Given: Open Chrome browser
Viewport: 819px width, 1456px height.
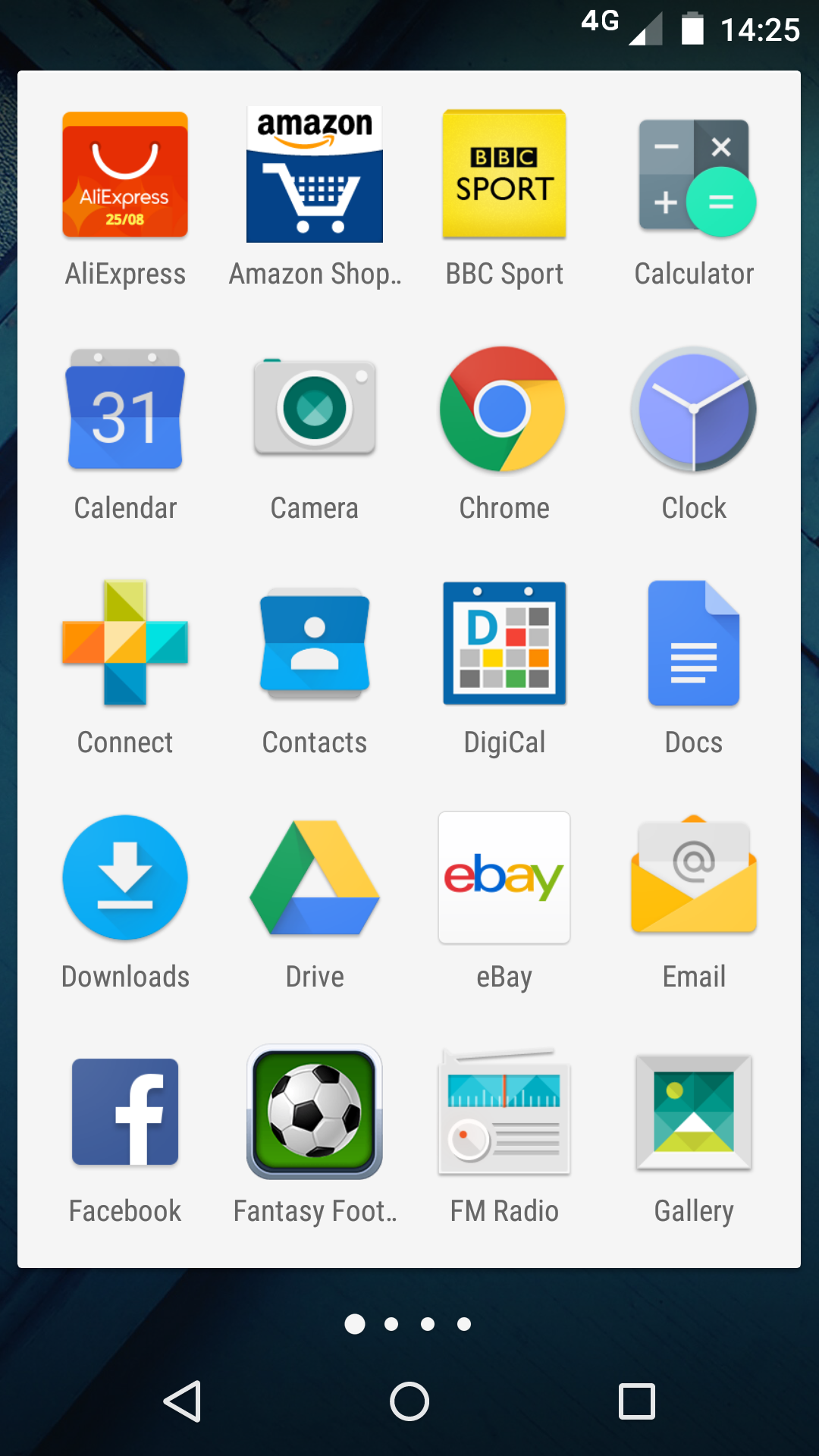Looking at the screenshot, I should coord(504,409).
